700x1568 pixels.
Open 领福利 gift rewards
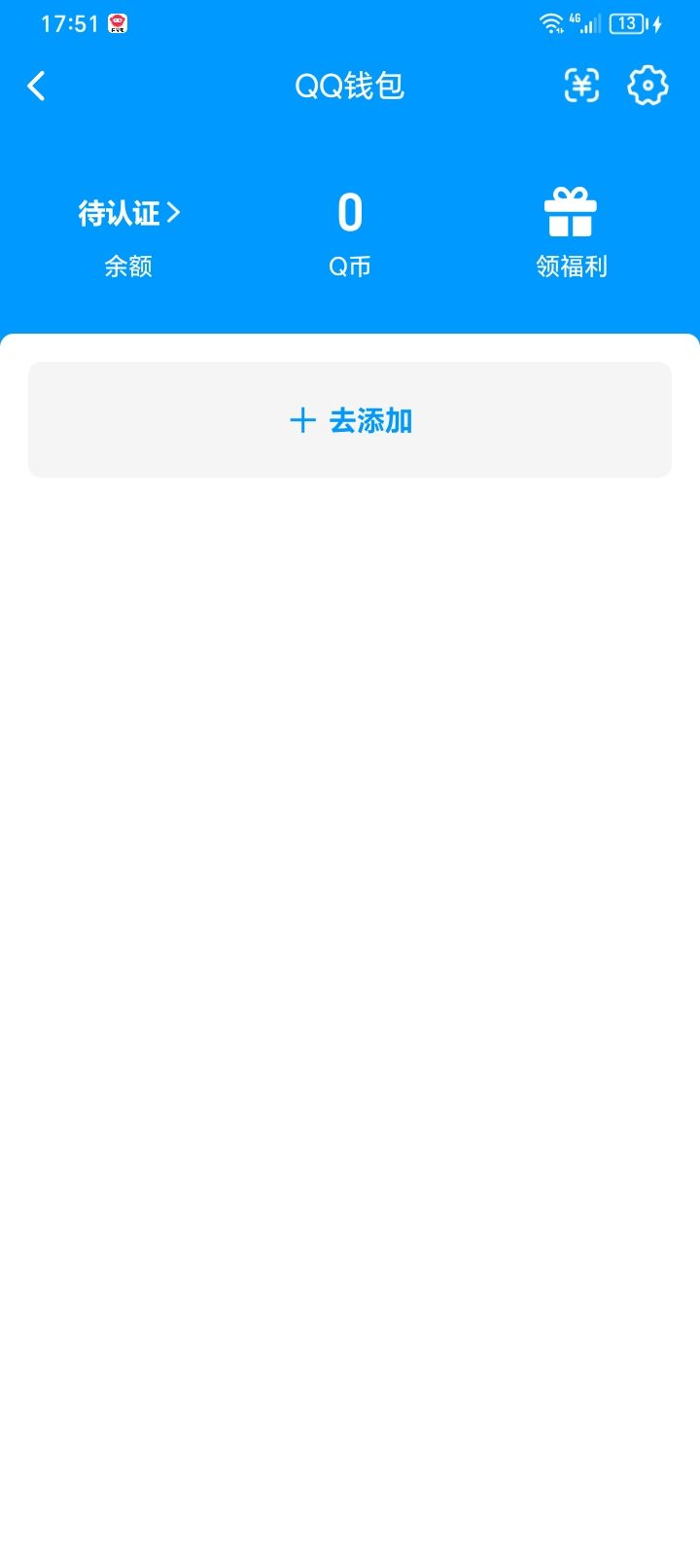coord(571,233)
